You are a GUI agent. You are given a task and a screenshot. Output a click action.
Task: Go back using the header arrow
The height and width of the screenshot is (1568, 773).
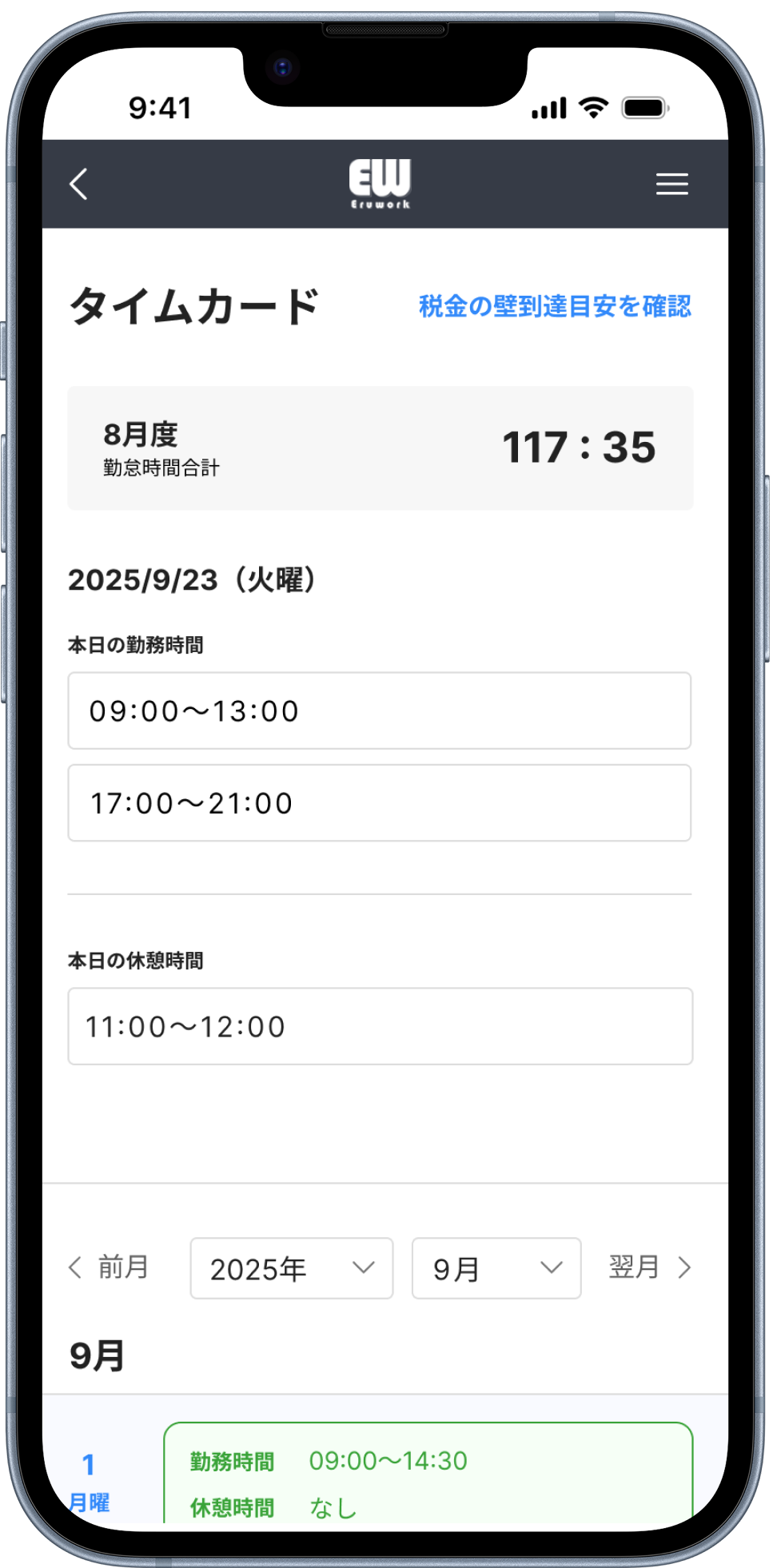tap(78, 184)
